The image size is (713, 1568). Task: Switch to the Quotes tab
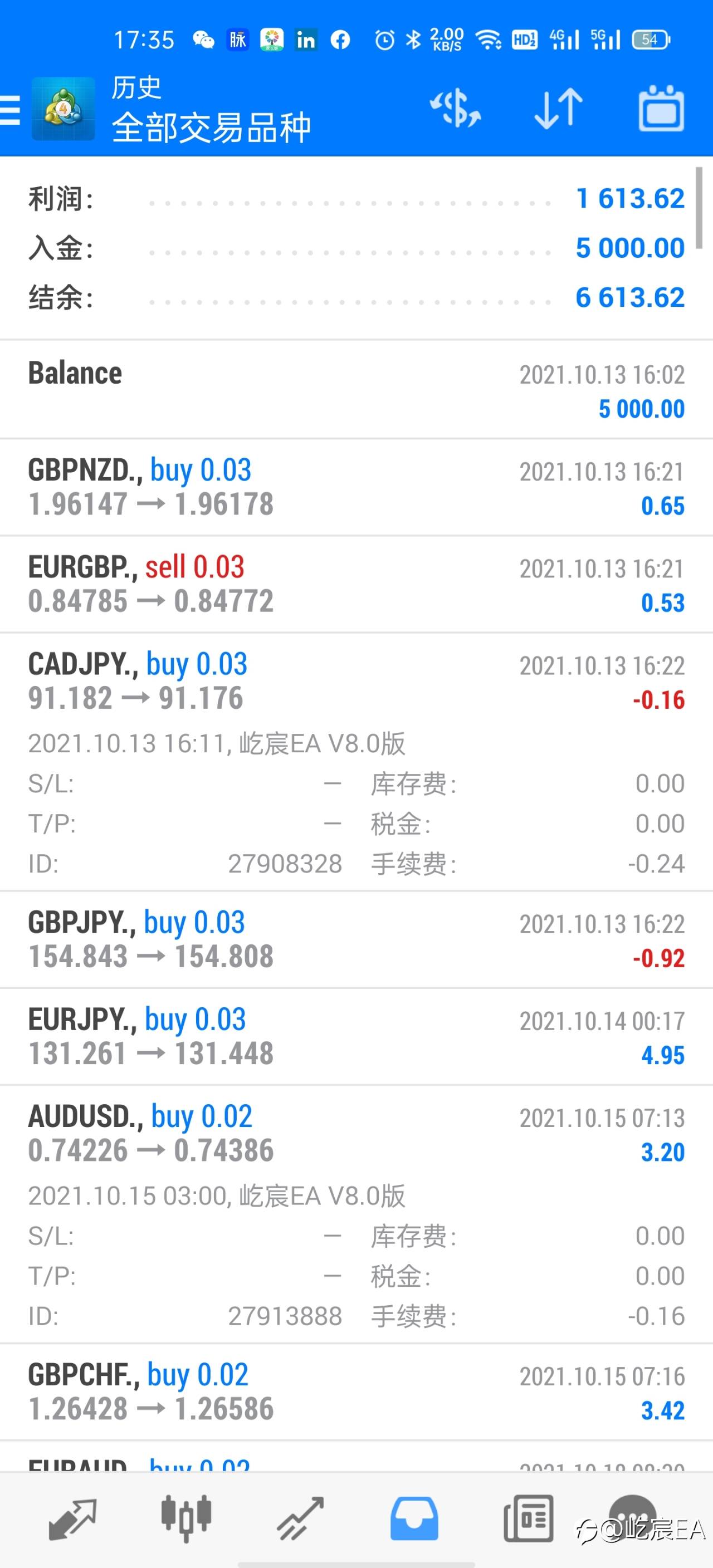72,1518
